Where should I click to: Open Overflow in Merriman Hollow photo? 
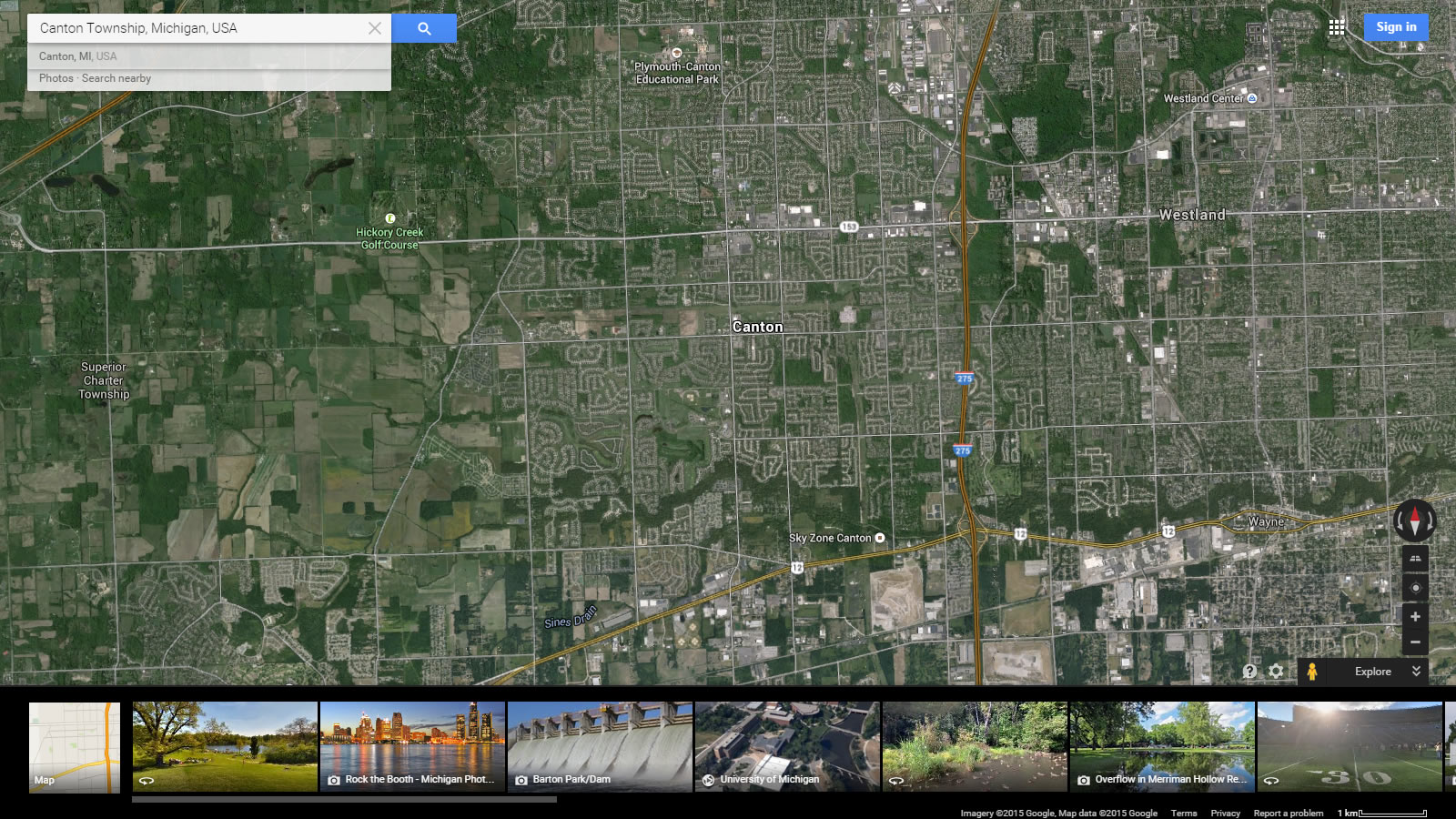point(1162,746)
